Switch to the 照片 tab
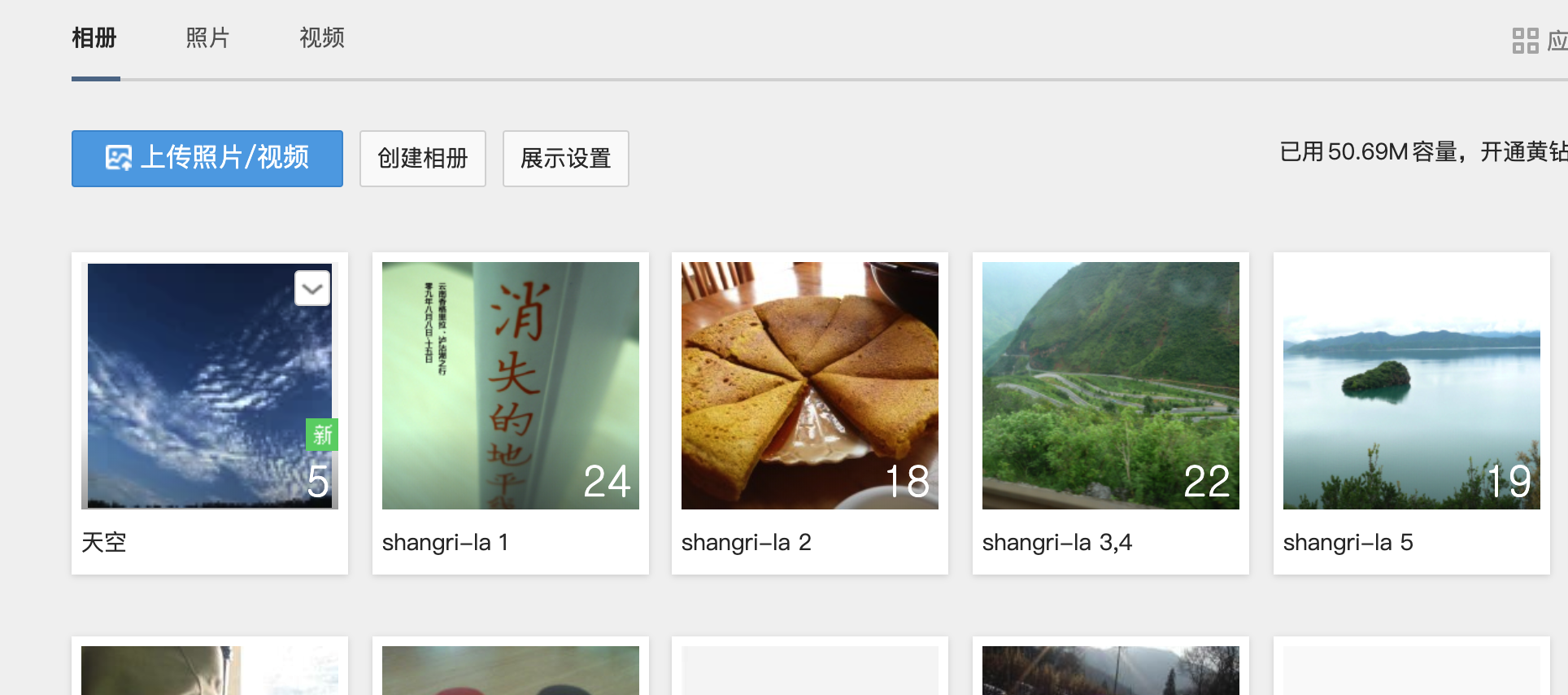 (207, 38)
